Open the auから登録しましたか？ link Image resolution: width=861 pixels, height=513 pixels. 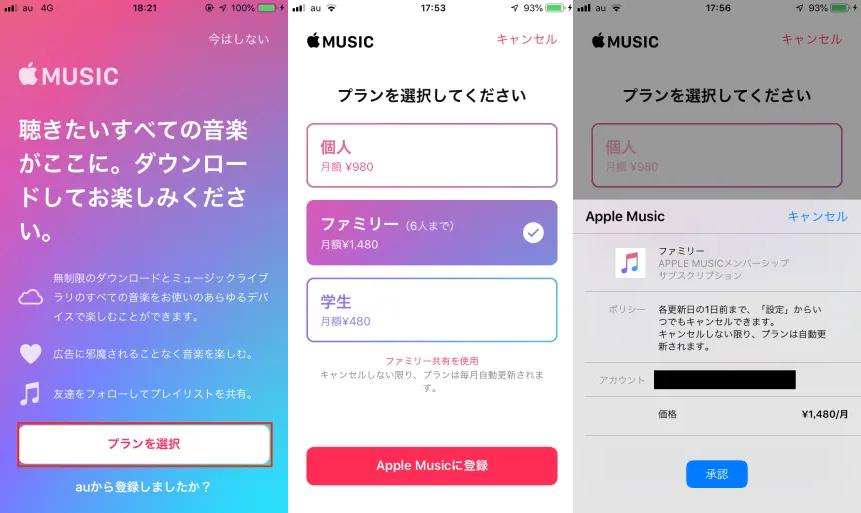click(x=143, y=487)
